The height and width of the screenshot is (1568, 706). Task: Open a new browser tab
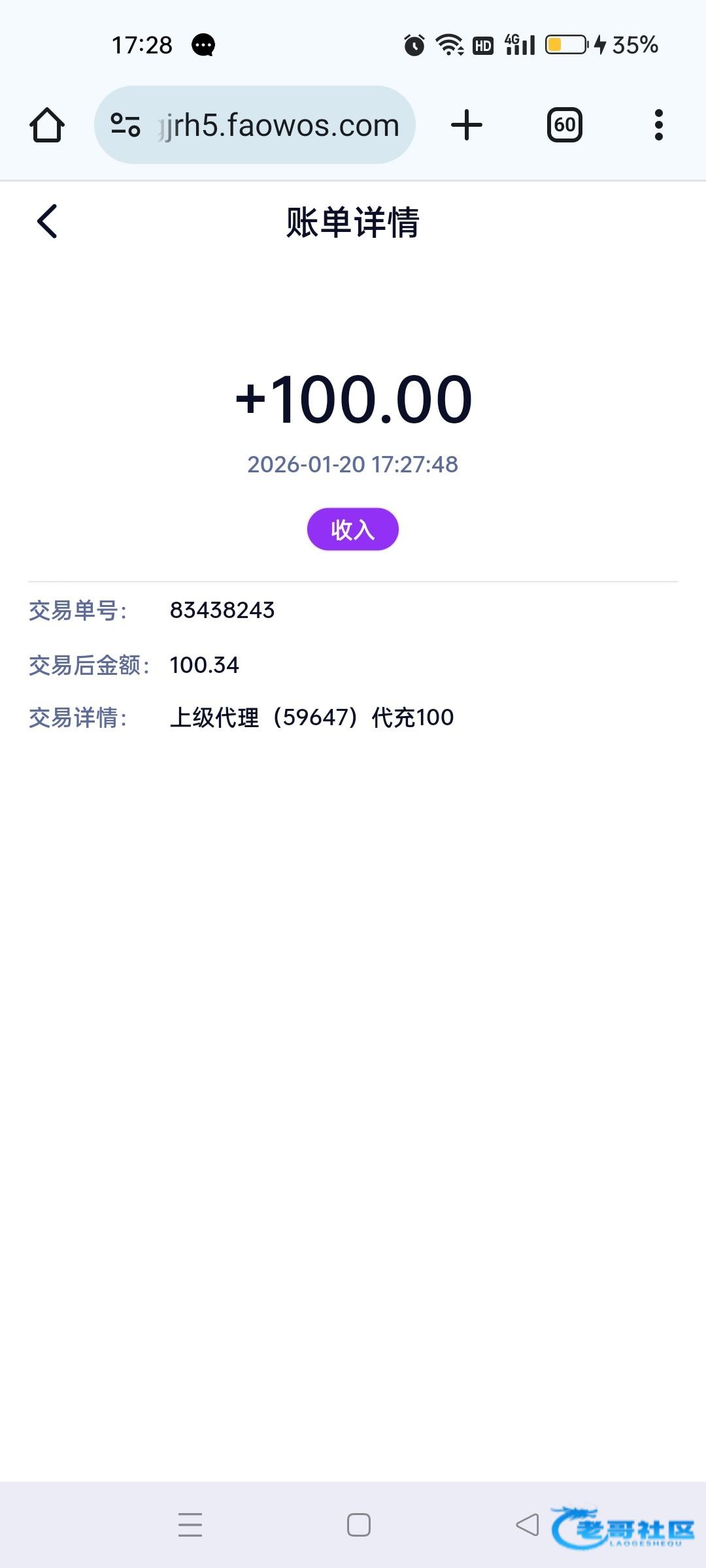[467, 125]
